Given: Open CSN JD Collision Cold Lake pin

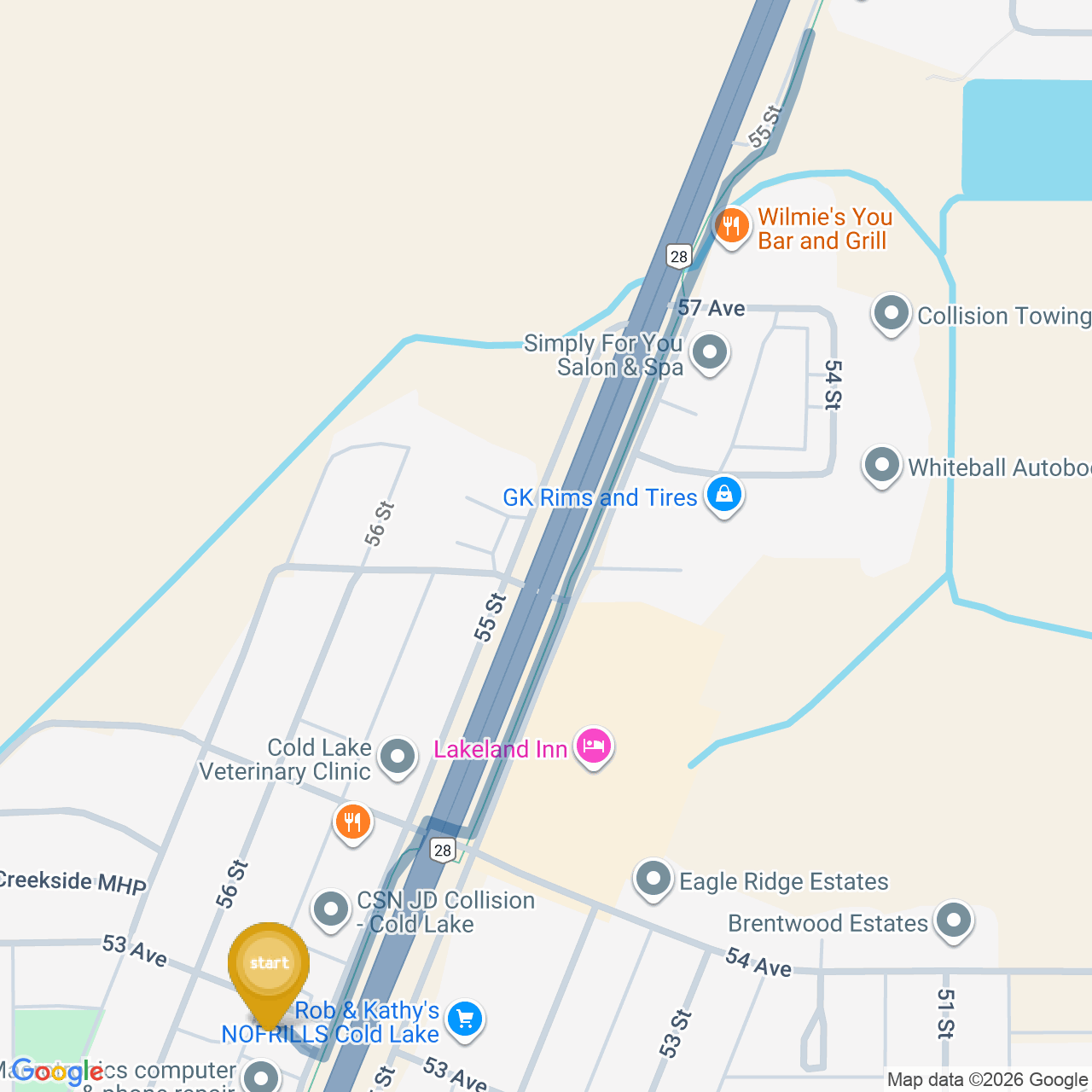Looking at the screenshot, I should click(x=330, y=910).
